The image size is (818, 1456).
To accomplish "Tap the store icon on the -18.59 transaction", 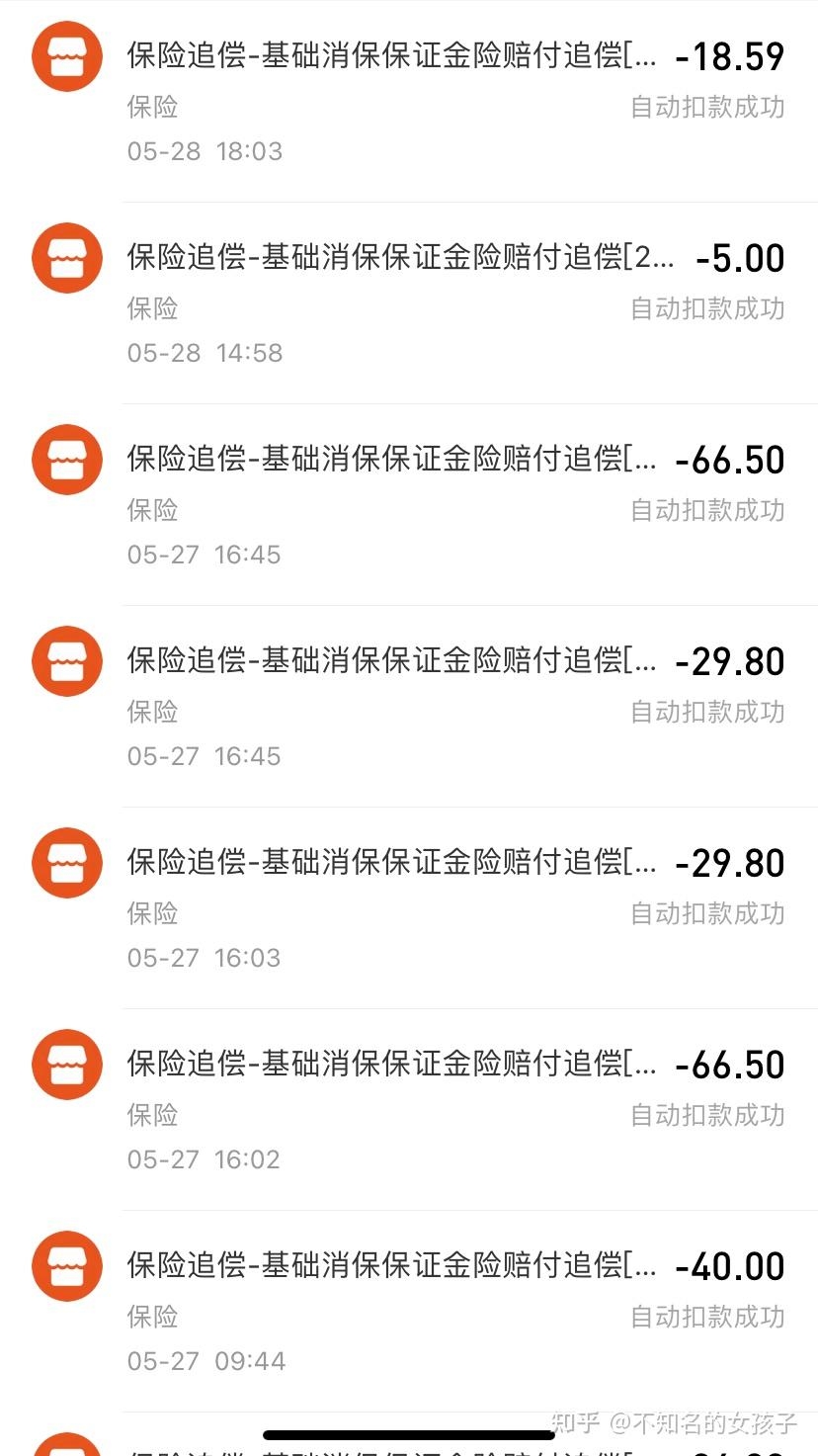I will coord(66,56).
